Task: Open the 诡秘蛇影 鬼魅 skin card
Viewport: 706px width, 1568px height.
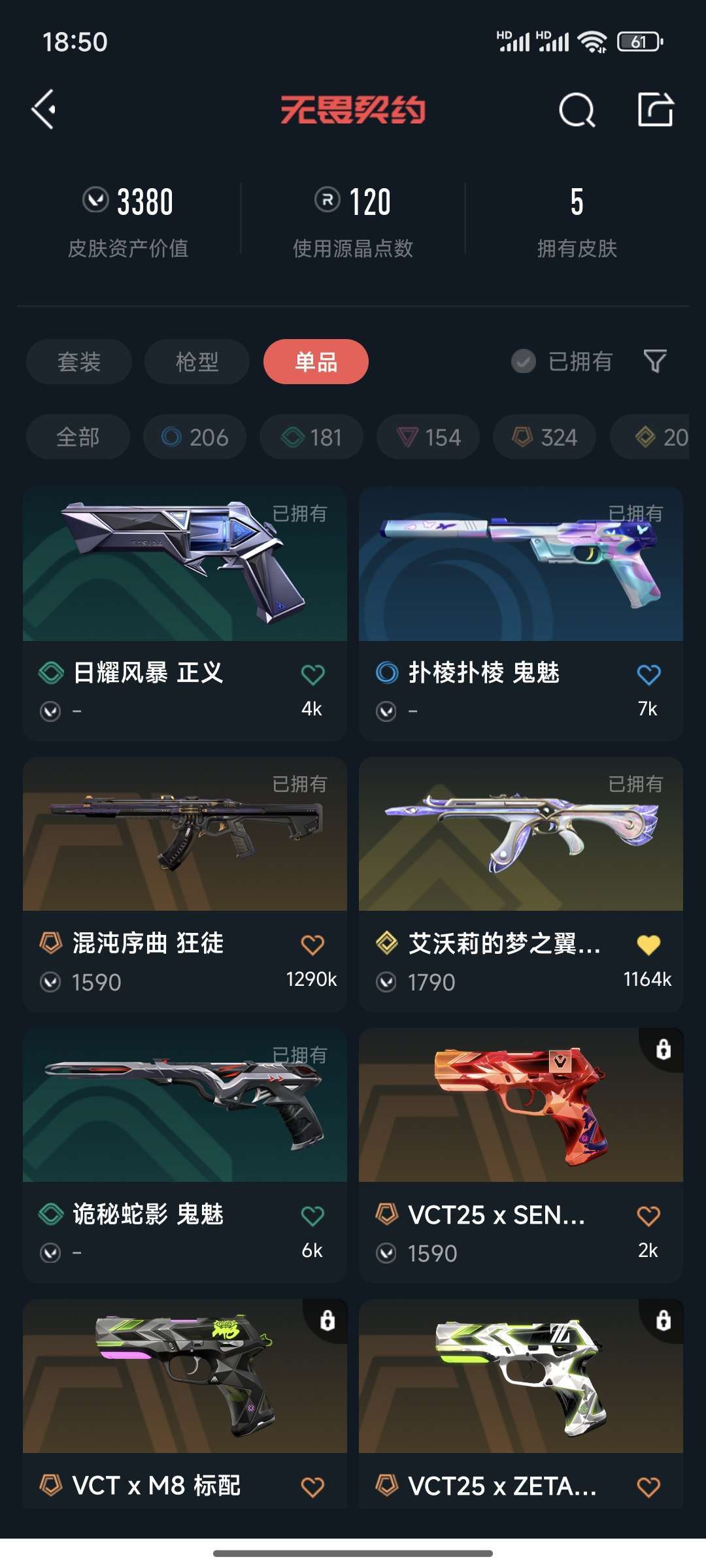Action: point(185,1155)
